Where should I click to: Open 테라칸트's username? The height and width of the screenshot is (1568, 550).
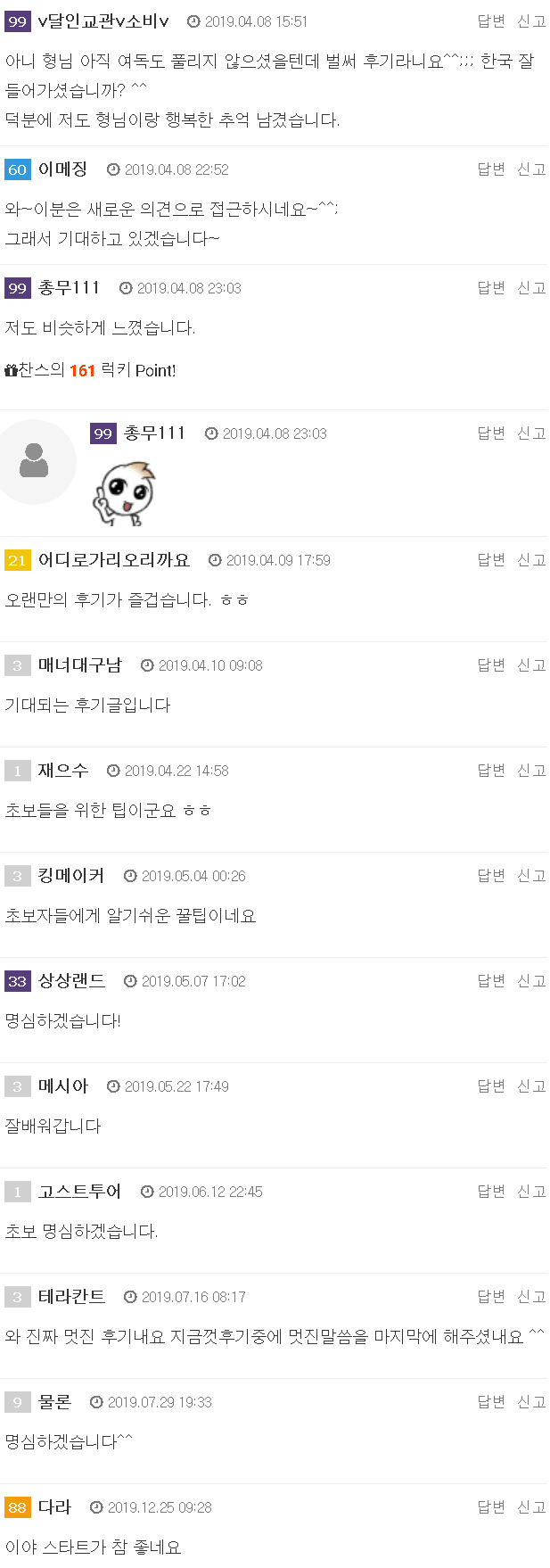(71, 1296)
